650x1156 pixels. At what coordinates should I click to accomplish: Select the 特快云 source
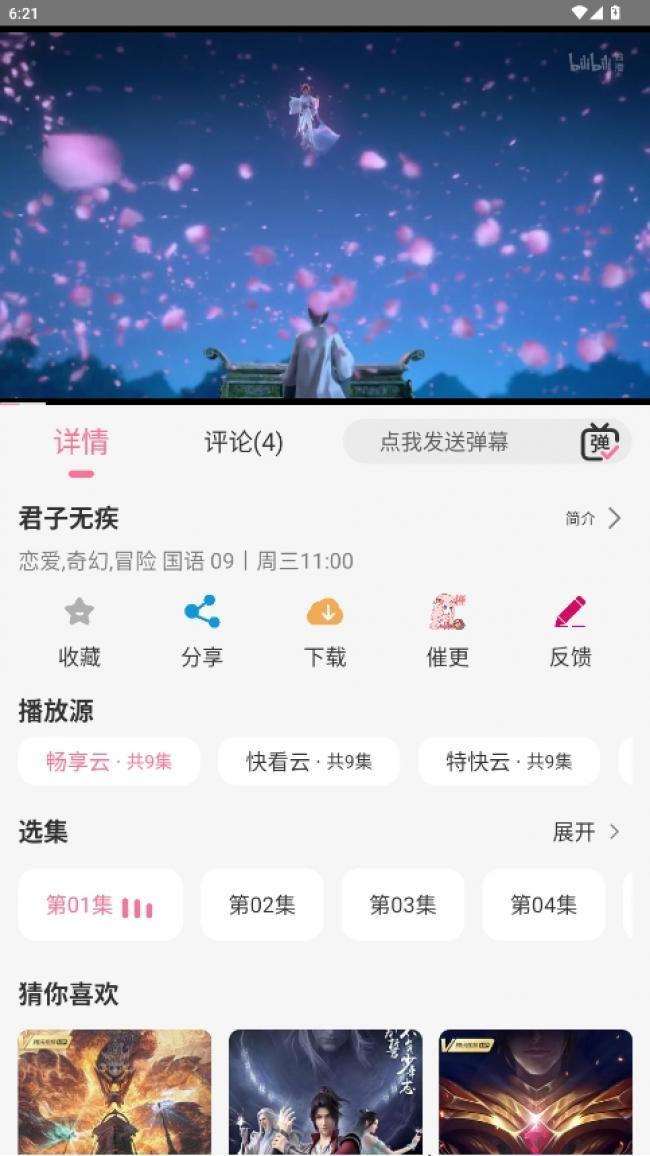coord(509,761)
